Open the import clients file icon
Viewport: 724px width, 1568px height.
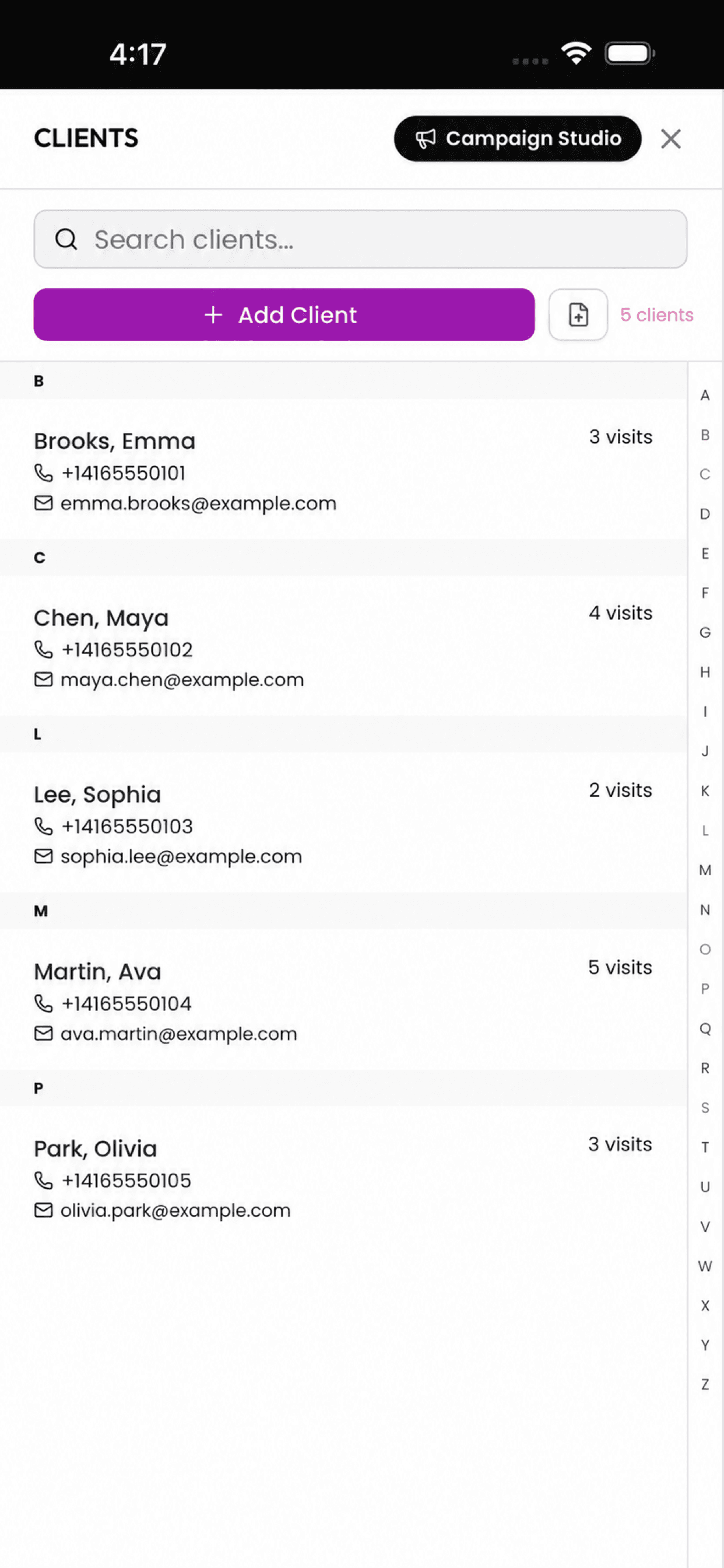click(578, 314)
